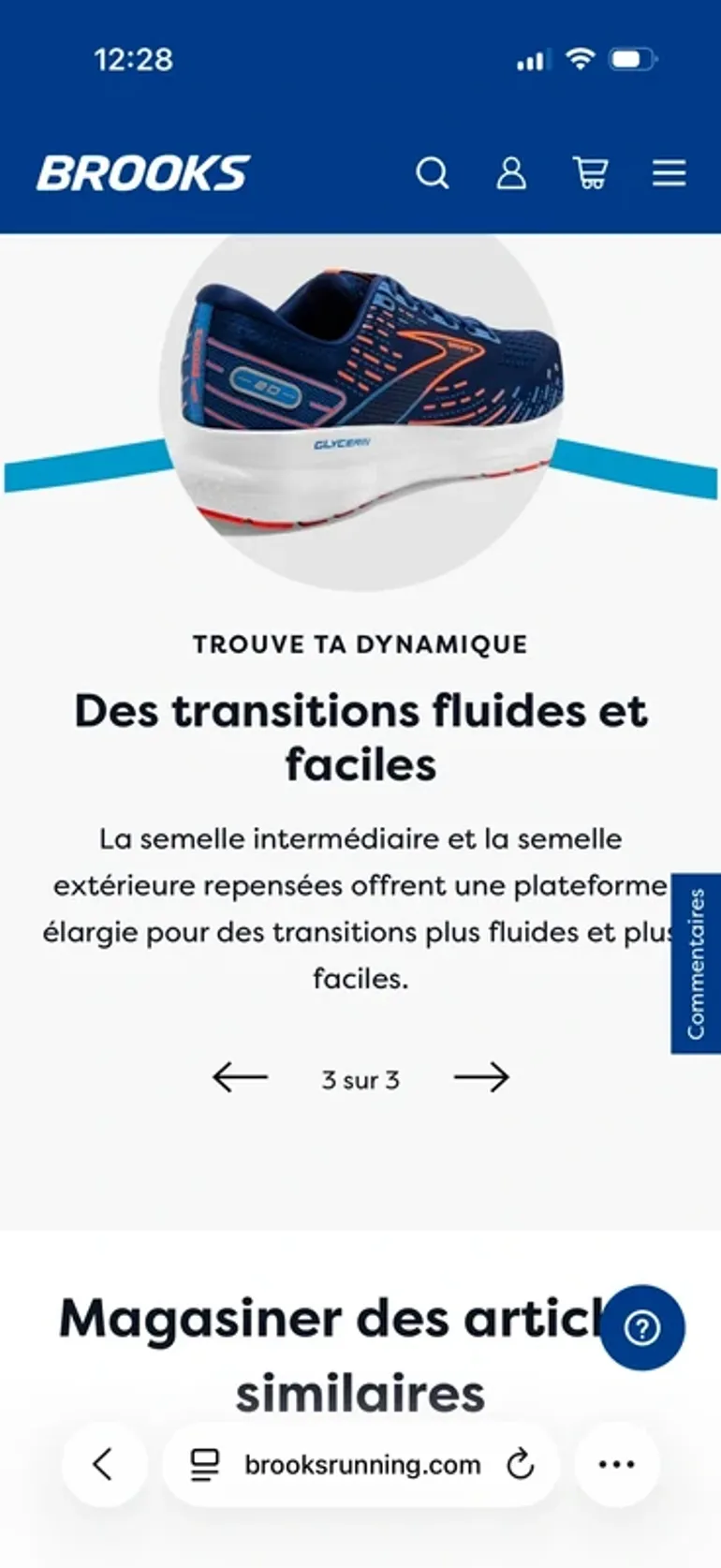Reload the current page

click(x=521, y=1464)
